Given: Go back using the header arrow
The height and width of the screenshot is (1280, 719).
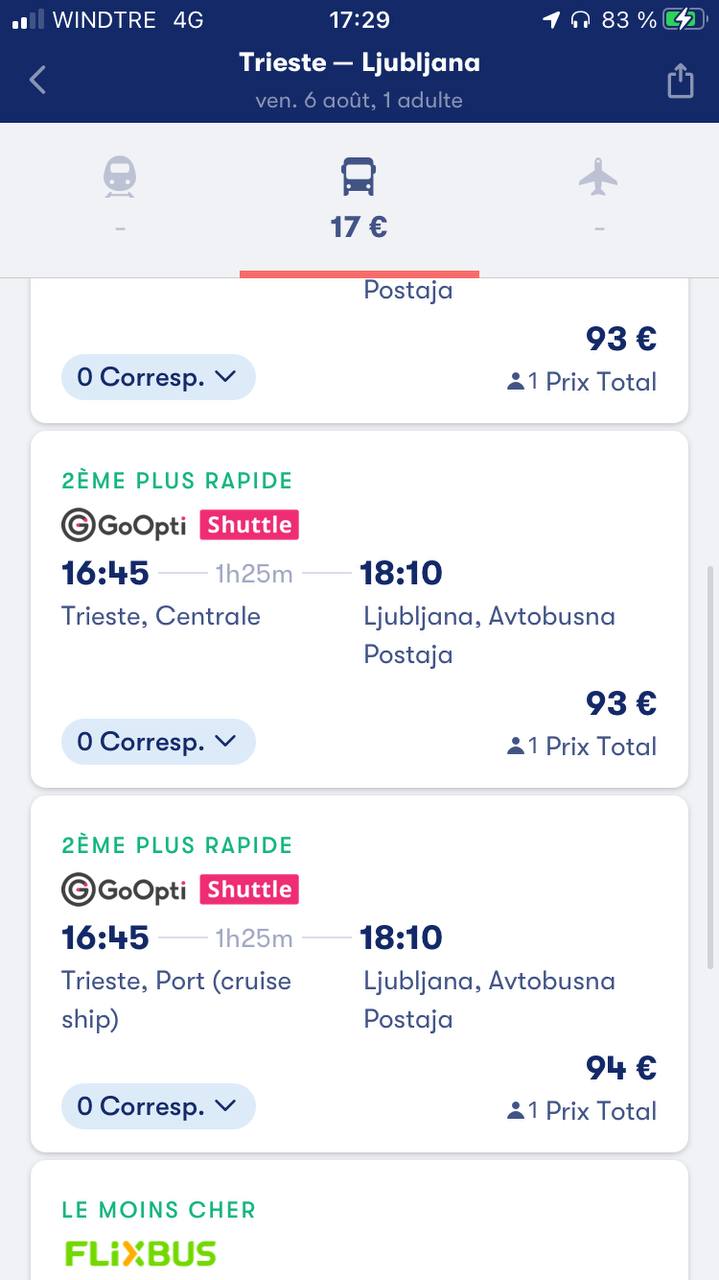Looking at the screenshot, I should [x=38, y=79].
